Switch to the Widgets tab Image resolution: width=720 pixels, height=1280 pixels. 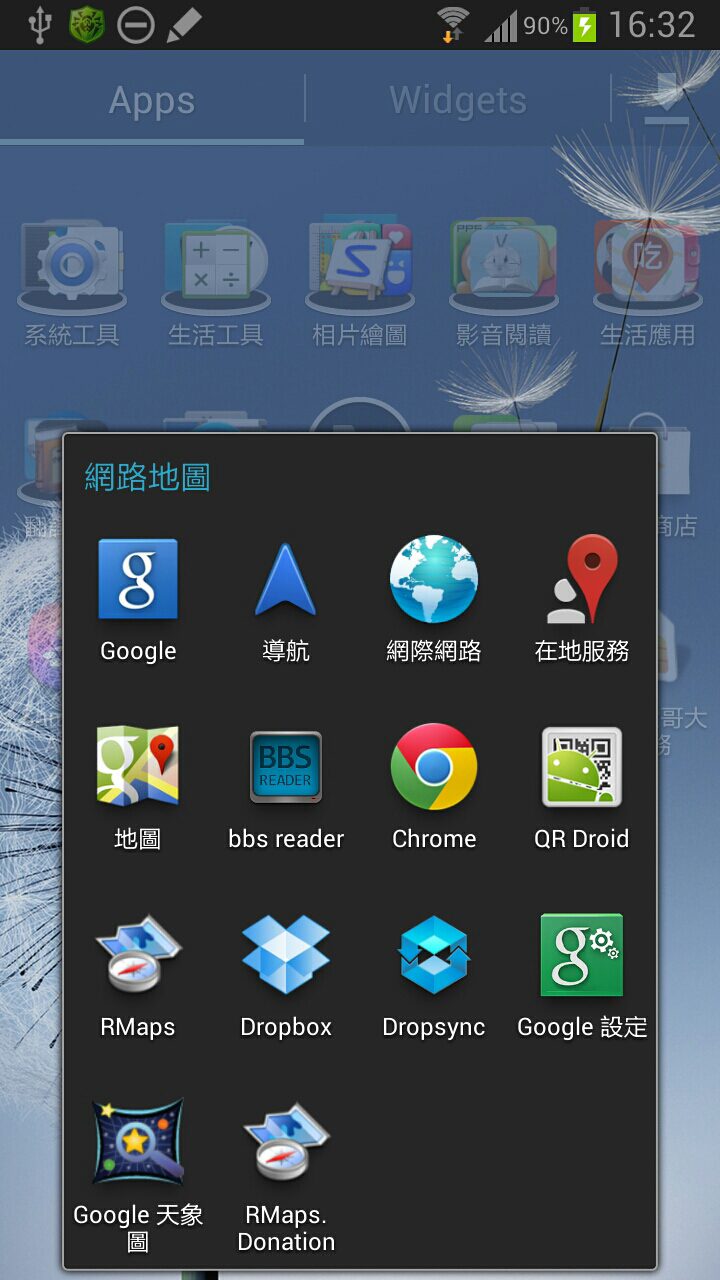point(458,100)
